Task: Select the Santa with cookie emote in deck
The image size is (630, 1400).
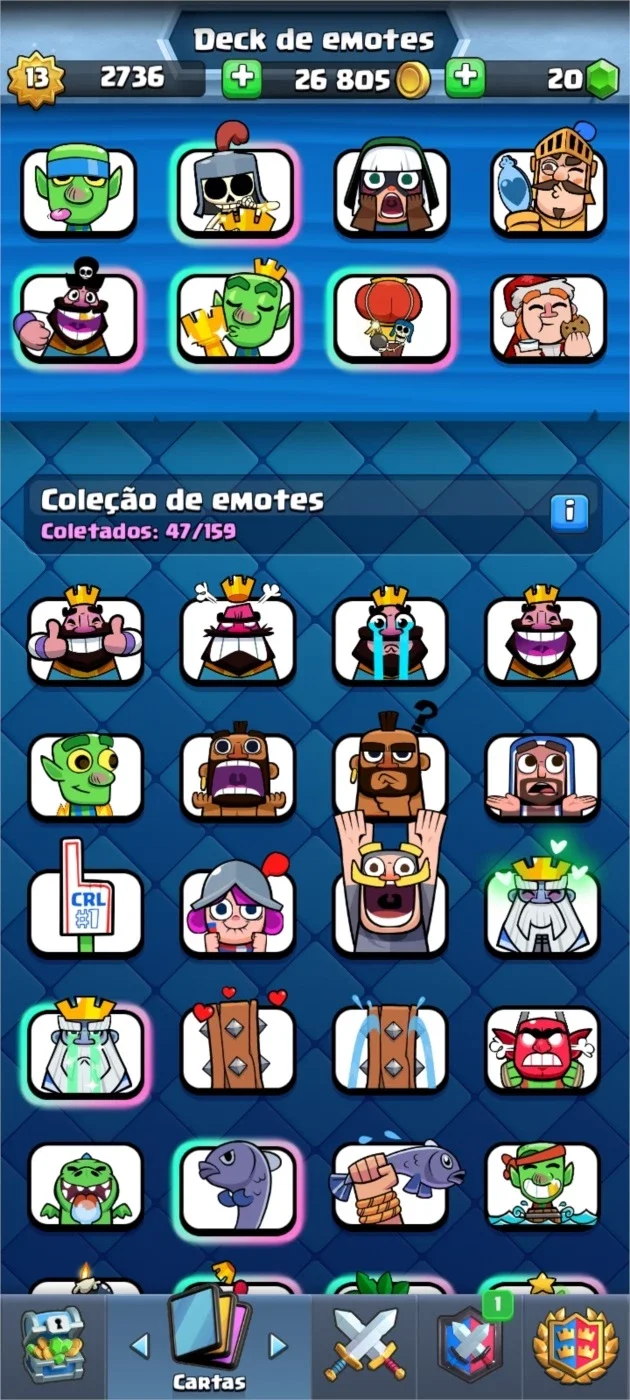Action: (548, 317)
